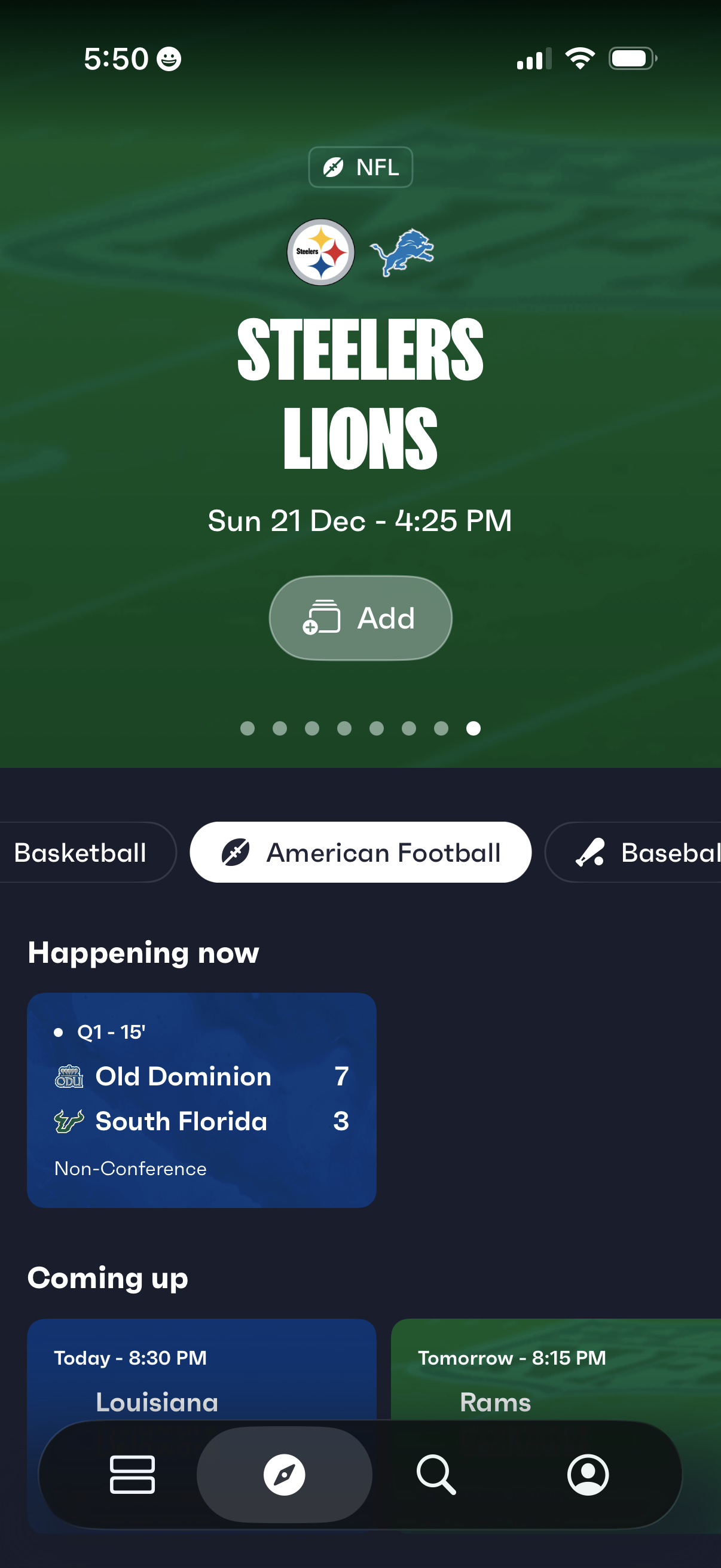Jump to the first carousel page dot
This screenshot has height=1568, width=721.
pos(247,728)
